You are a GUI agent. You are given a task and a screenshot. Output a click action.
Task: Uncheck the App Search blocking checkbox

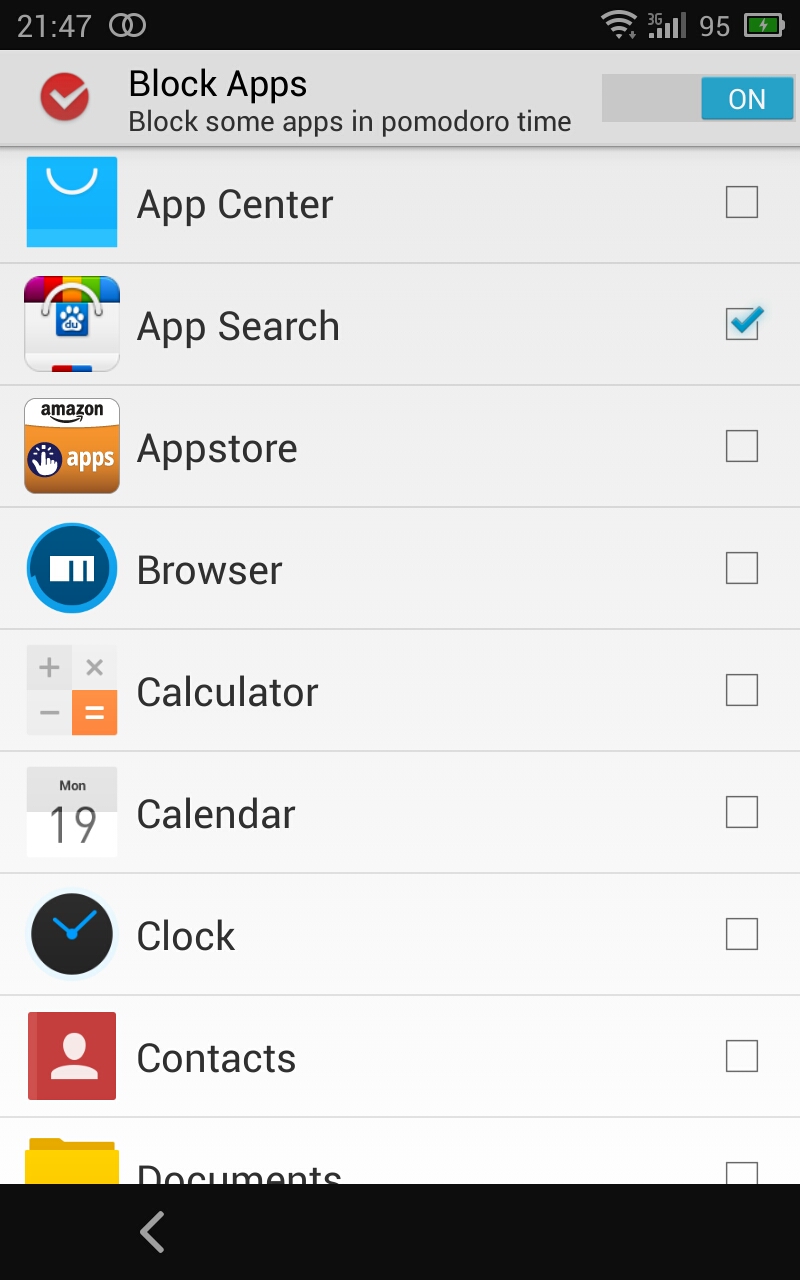click(x=742, y=324)
